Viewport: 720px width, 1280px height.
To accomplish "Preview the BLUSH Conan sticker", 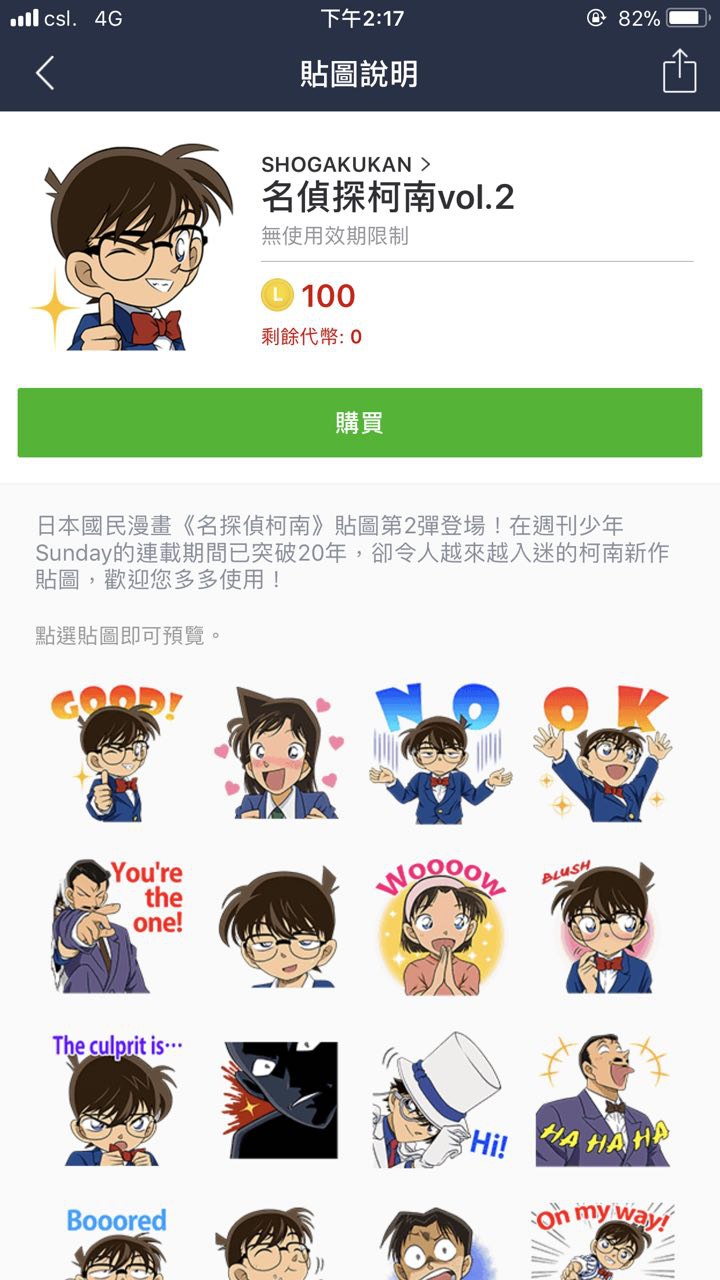I will [x=602, y=927].
